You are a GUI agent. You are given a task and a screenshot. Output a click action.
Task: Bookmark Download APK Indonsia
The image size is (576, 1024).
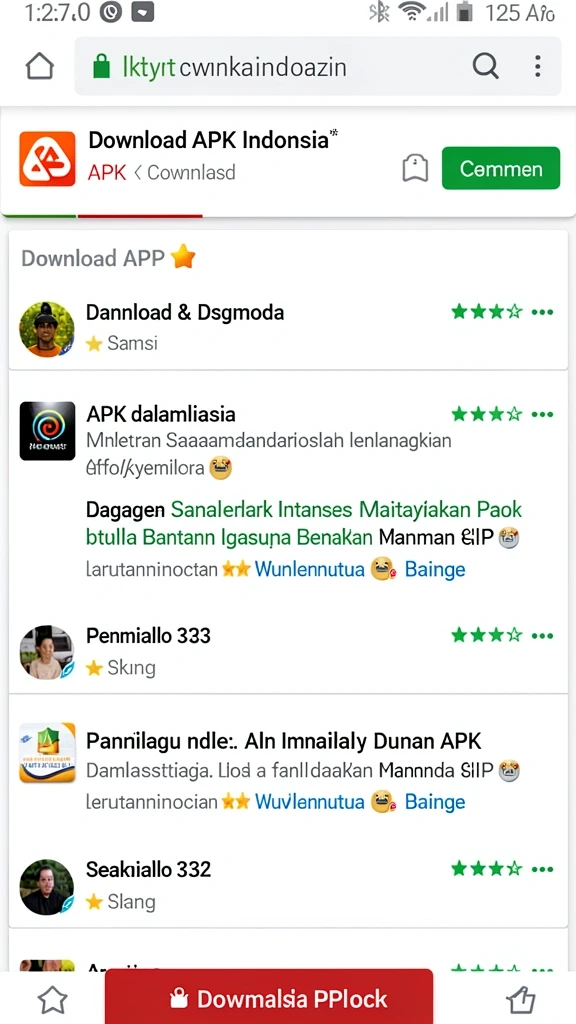click(x=415, y=168)
